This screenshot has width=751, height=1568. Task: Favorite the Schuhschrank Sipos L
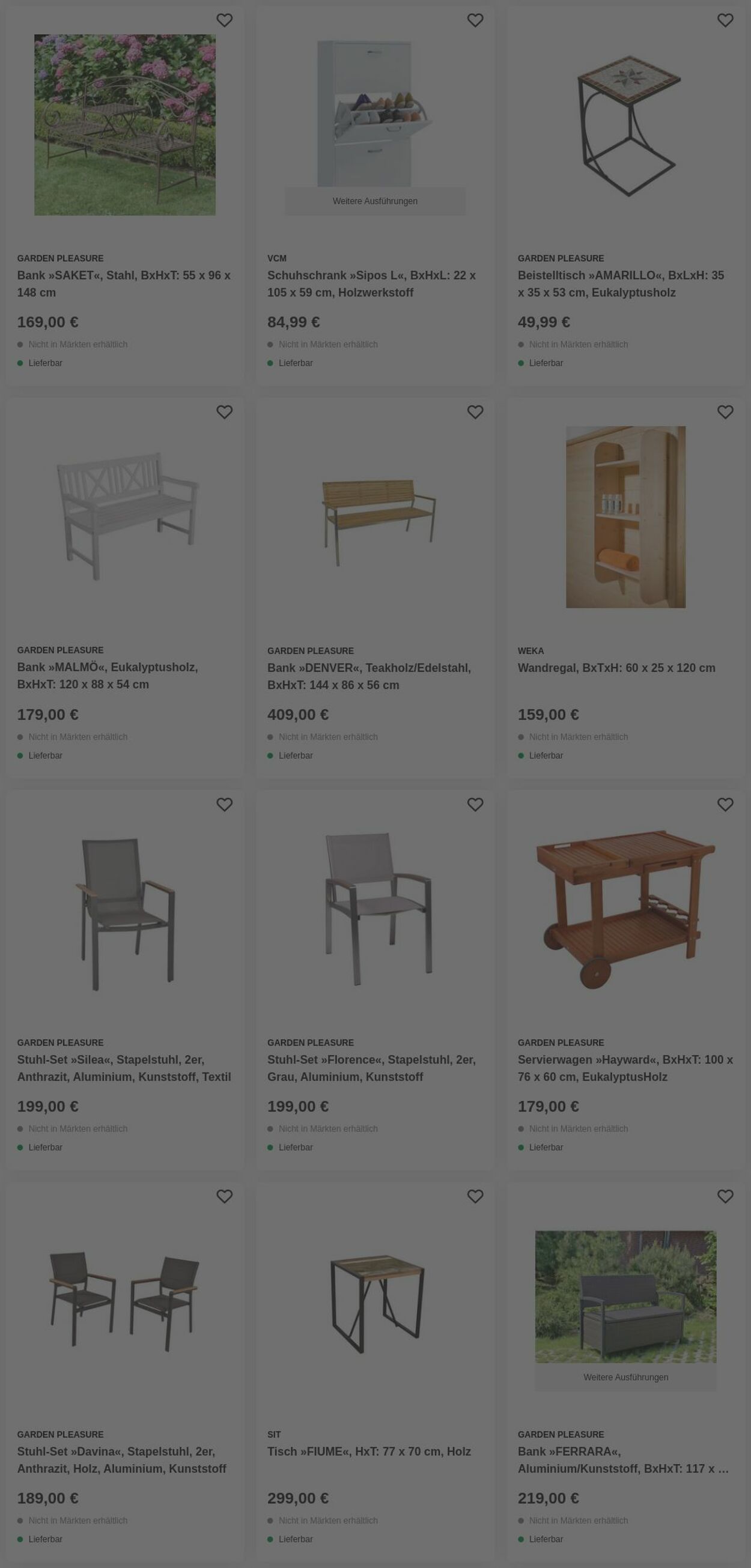[x=475, y=20]
